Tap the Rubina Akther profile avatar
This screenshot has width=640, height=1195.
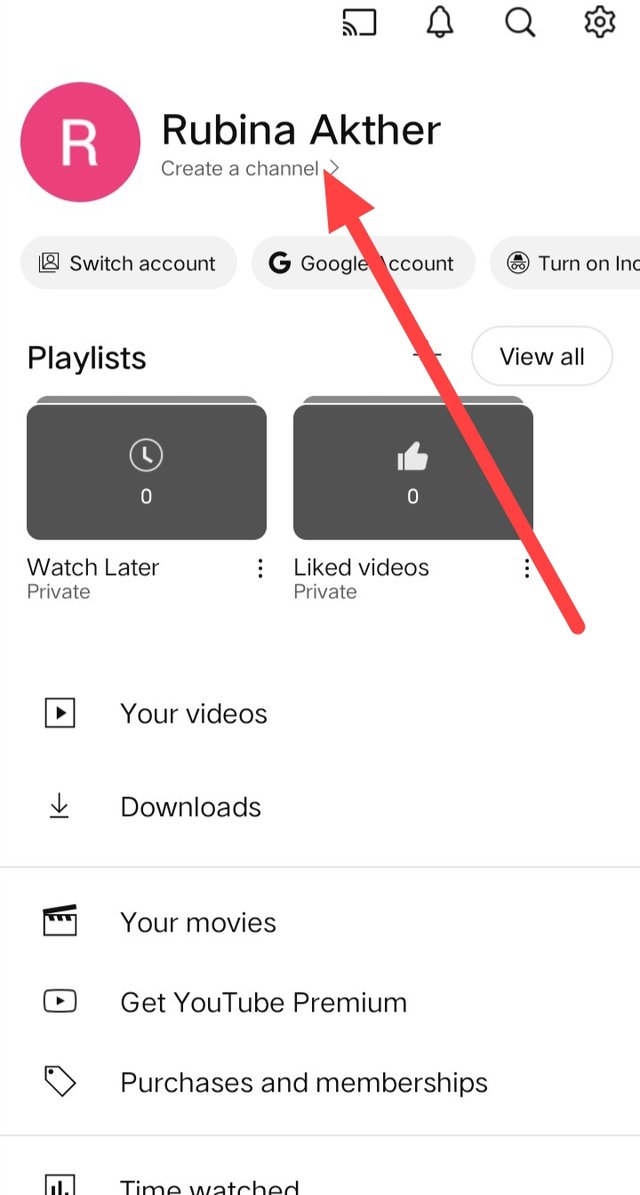click(80, 142)
